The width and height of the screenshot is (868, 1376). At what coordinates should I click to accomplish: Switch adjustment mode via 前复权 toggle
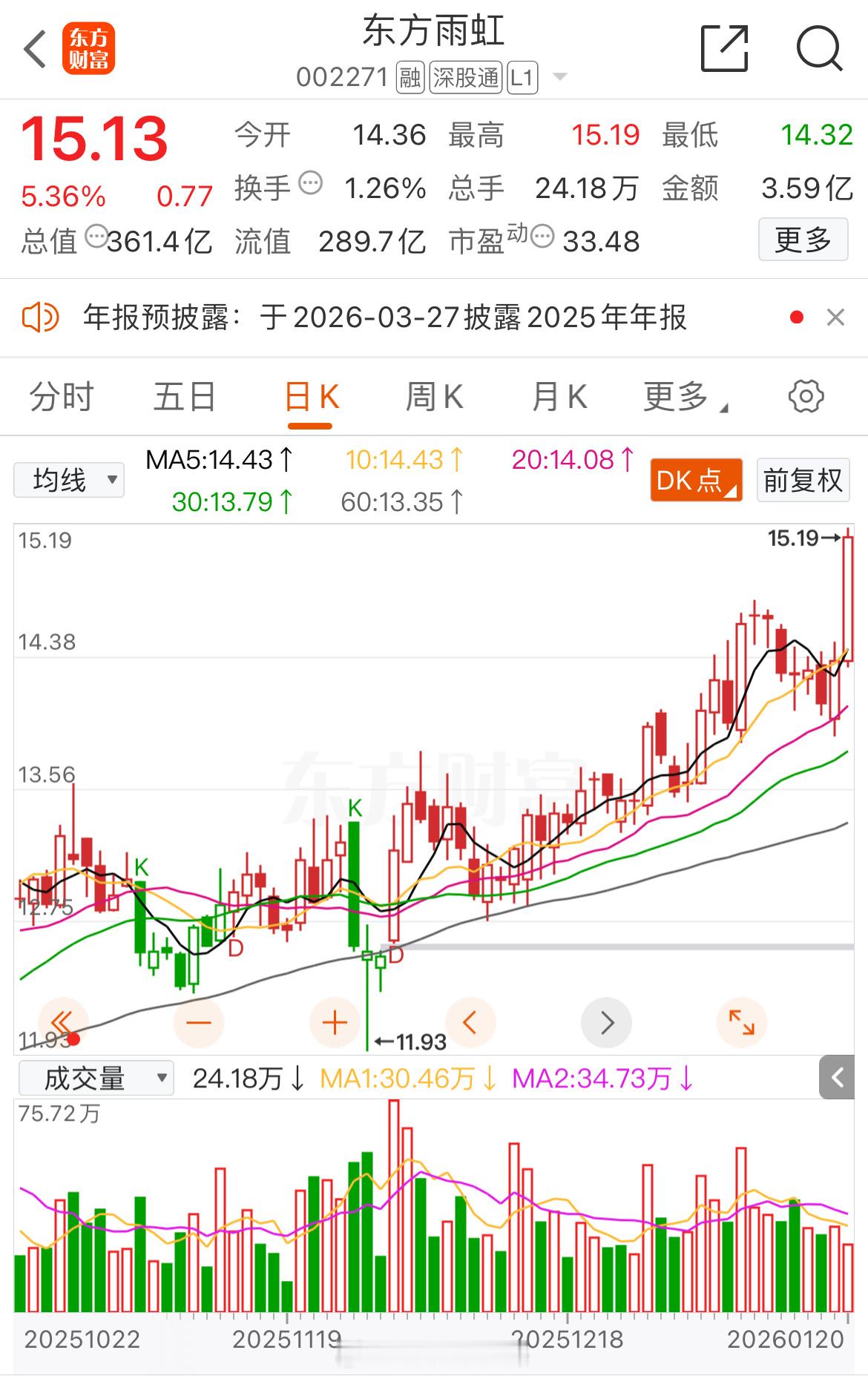click(803, 480)
